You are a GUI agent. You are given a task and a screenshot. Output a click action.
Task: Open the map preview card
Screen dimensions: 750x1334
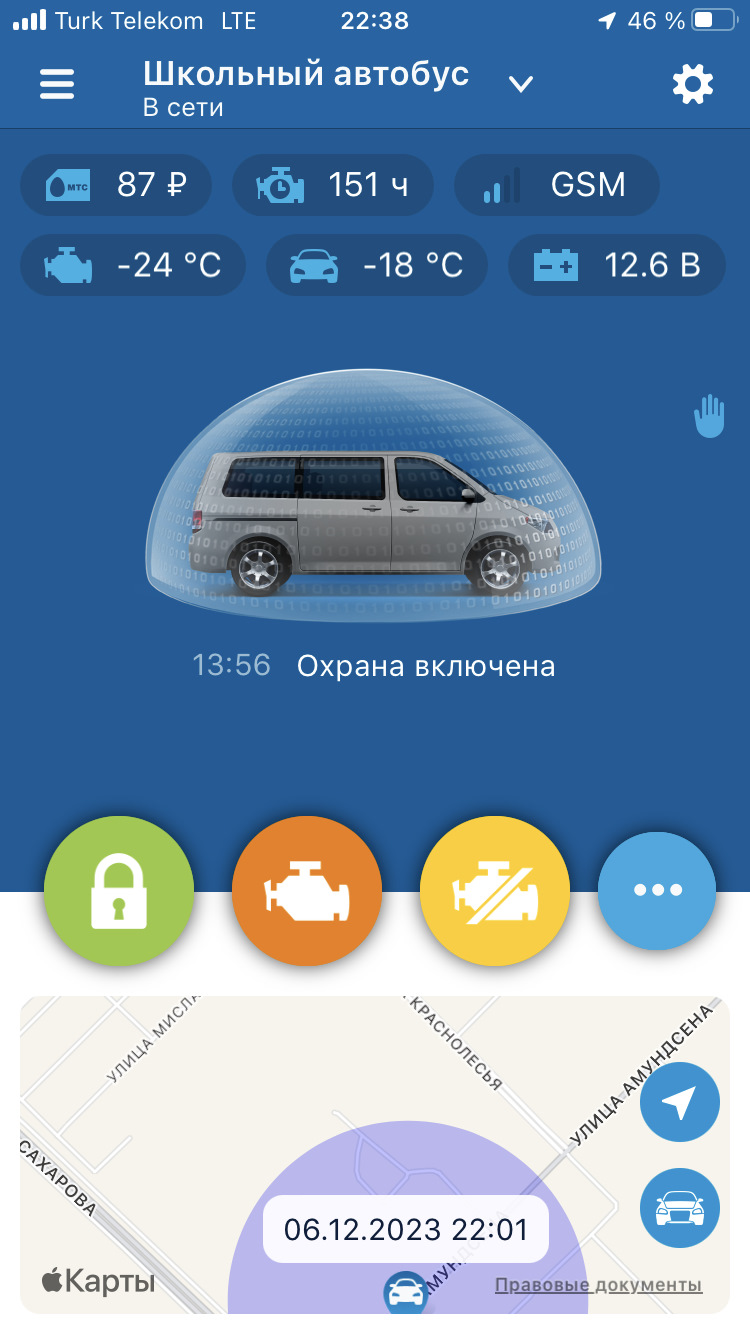(x=375, y=1155)
